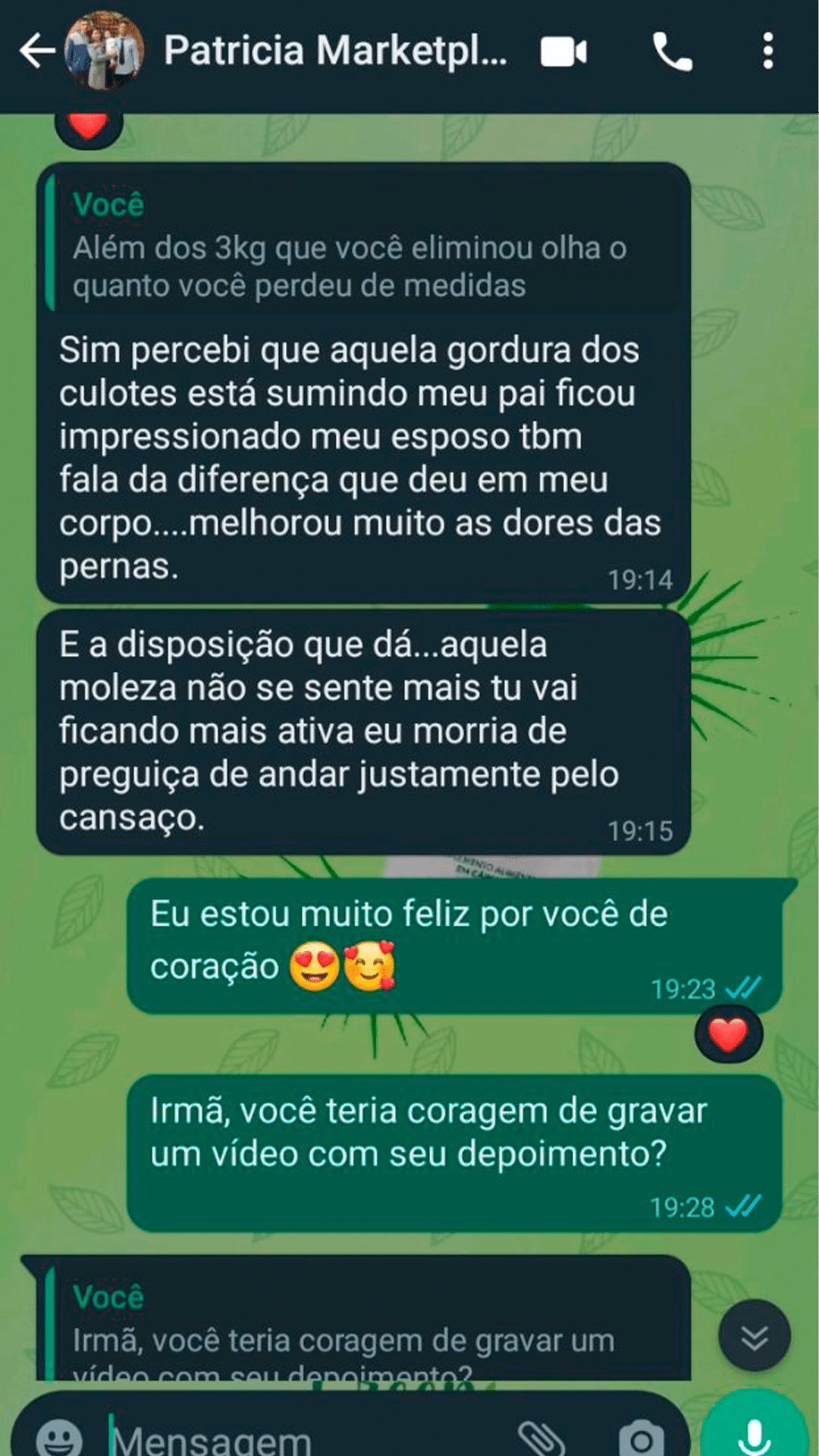819x1456 pixels.
Task: View heart reaction on 19:23 message
Action: click(x=728, y=1034)
